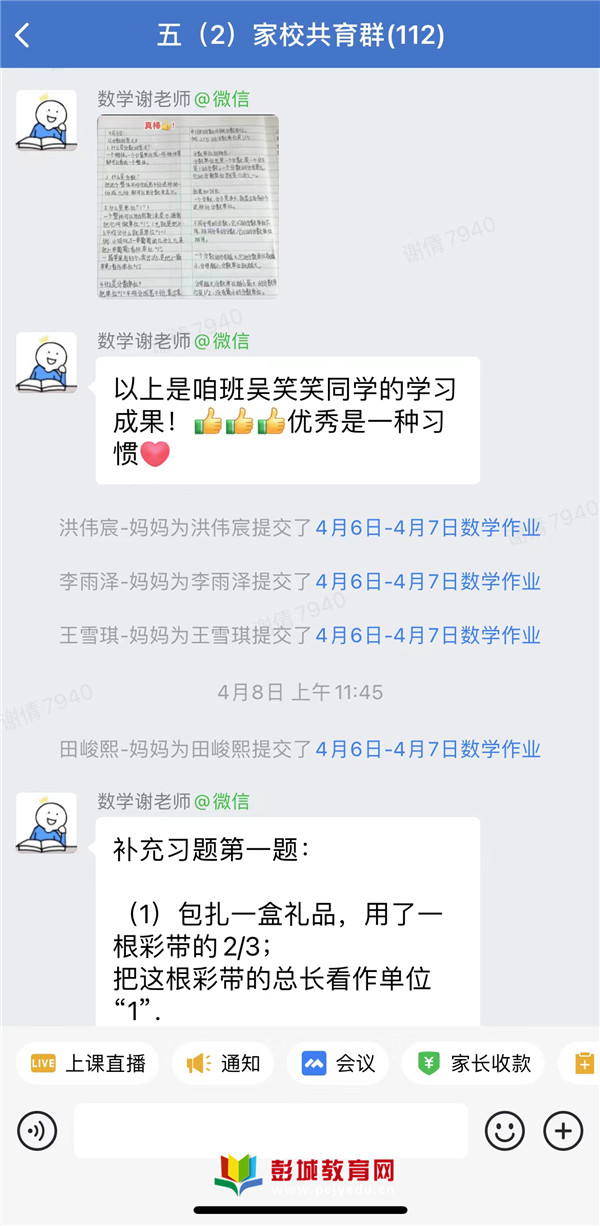600x1226 pixels.
Task: Open the plus attachments menu
Action: [x=563, y=1131]
